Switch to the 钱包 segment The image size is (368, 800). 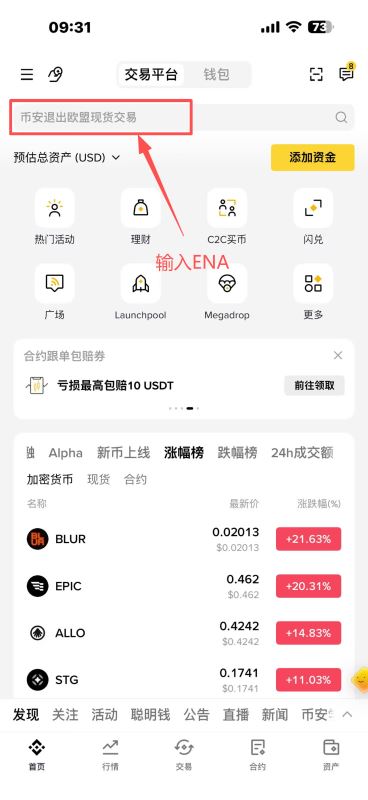click(216, 74)
